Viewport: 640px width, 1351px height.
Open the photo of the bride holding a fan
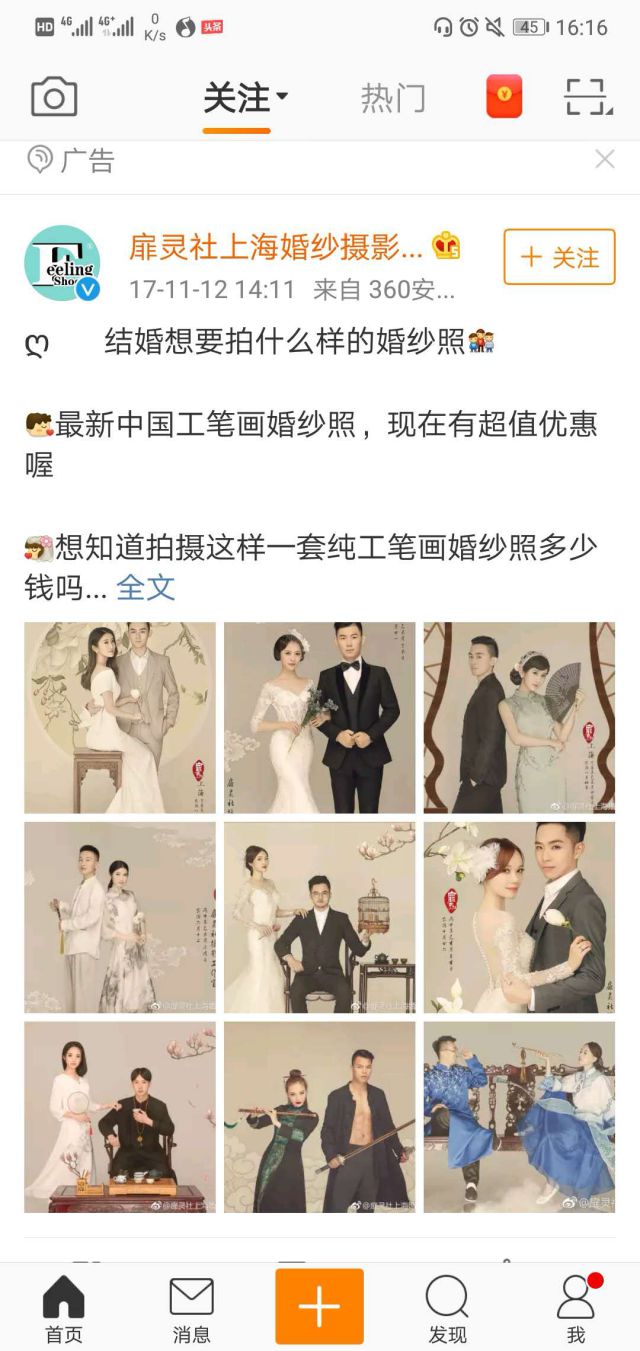pos(519,717)
